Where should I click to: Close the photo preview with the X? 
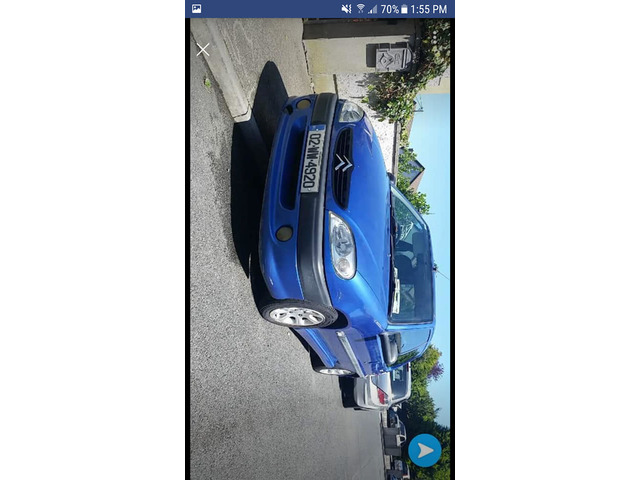[x=203, y=50]
